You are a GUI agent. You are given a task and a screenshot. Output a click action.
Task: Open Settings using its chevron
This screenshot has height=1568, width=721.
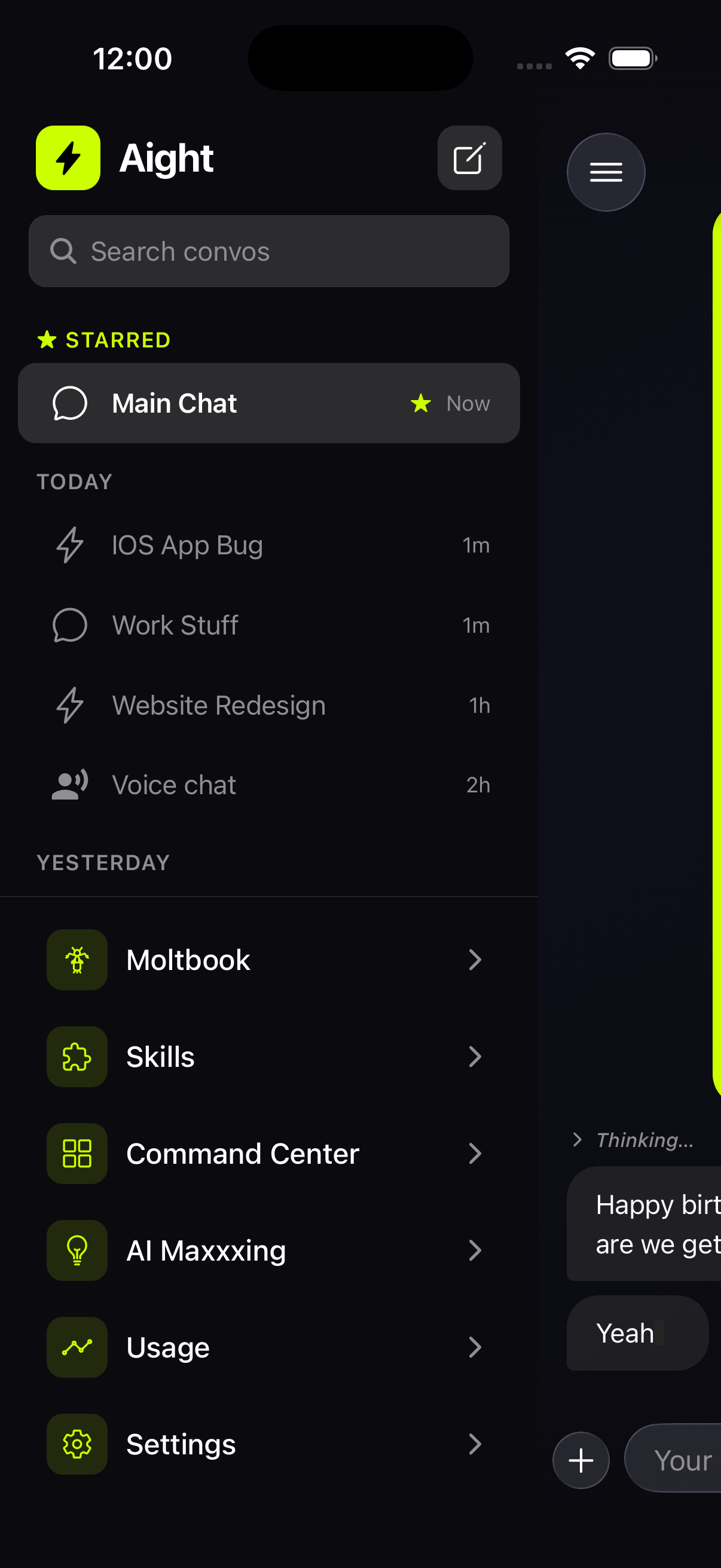(x=476, y=1444)
